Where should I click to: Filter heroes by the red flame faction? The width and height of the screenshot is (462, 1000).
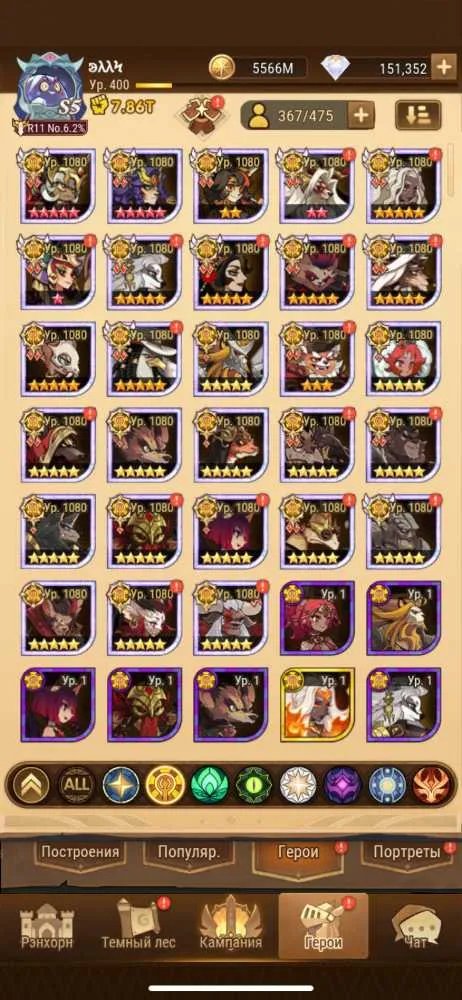click(x=431, y=786)
